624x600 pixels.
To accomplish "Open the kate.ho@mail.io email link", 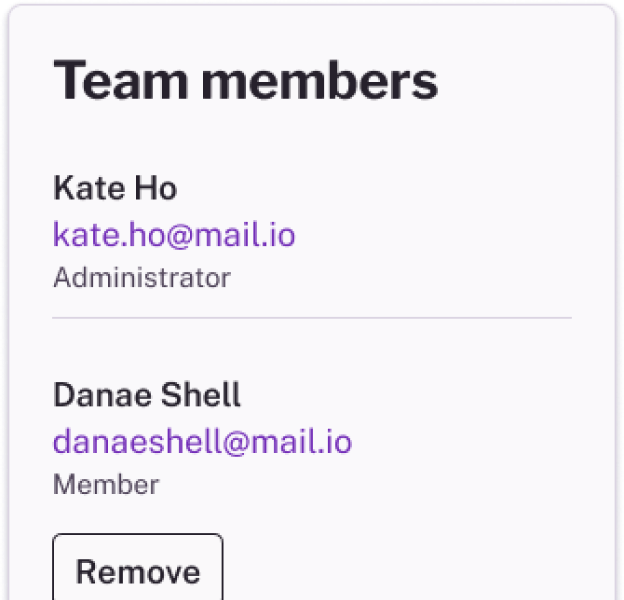I will click(174, 235).
